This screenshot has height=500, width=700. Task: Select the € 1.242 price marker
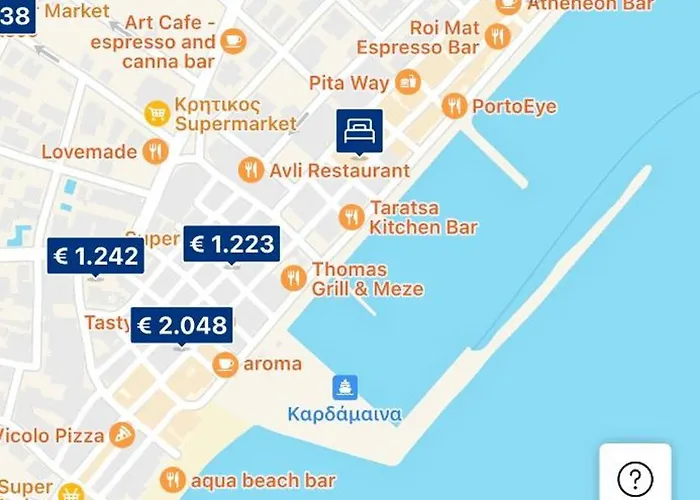pos(96,256)
